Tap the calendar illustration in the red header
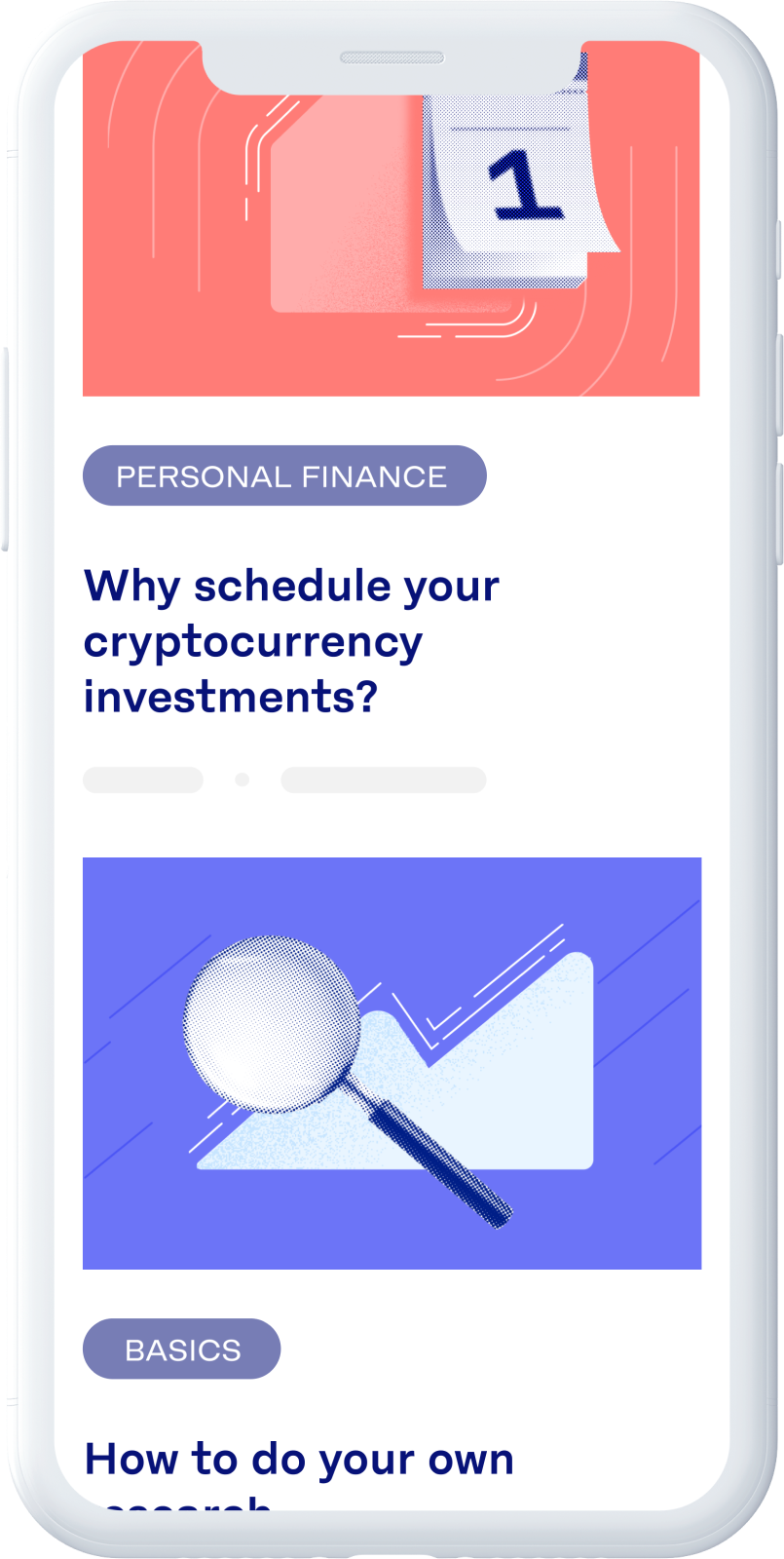This screenshot has height=1559, width=784. tap(516, 185)
